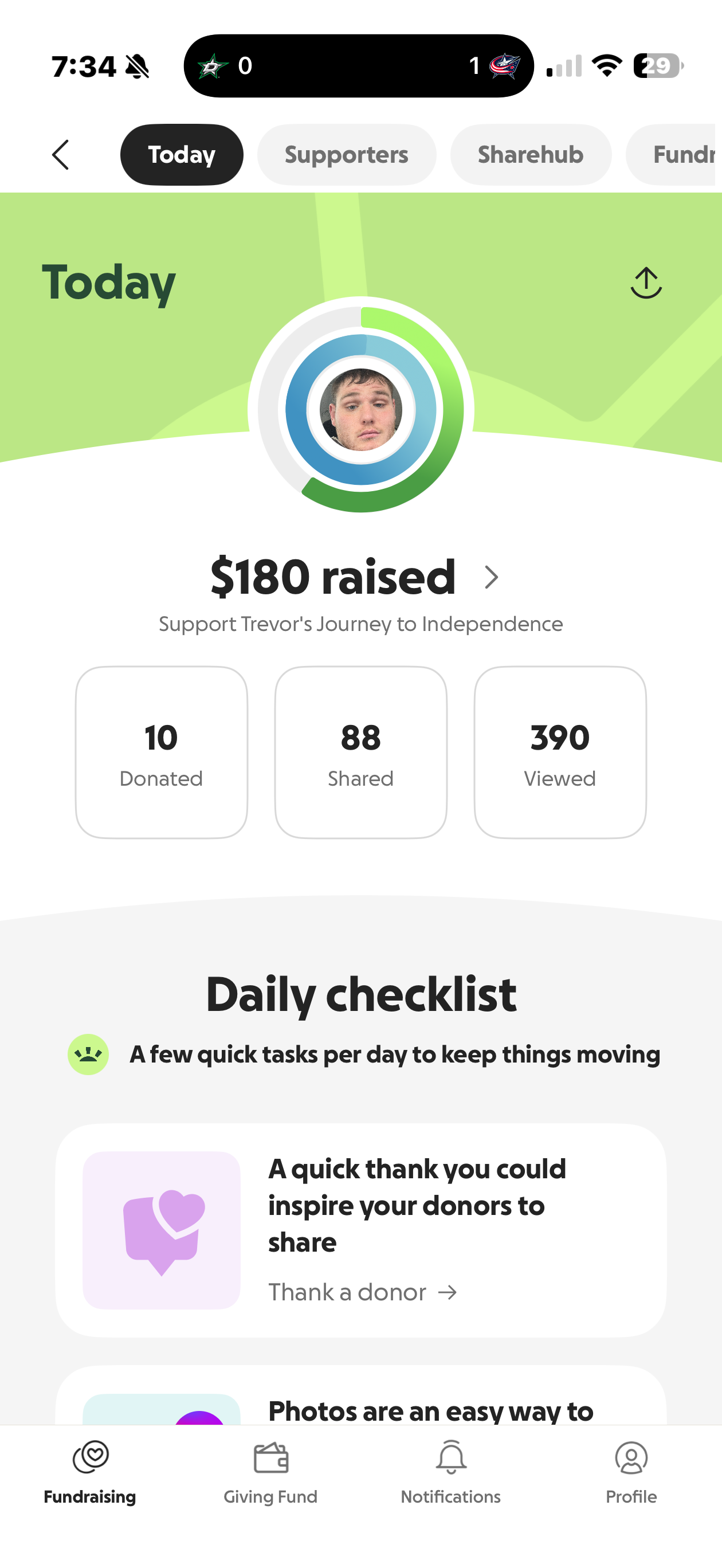Open the partially visible Fundr tab chip

point(673,155)
